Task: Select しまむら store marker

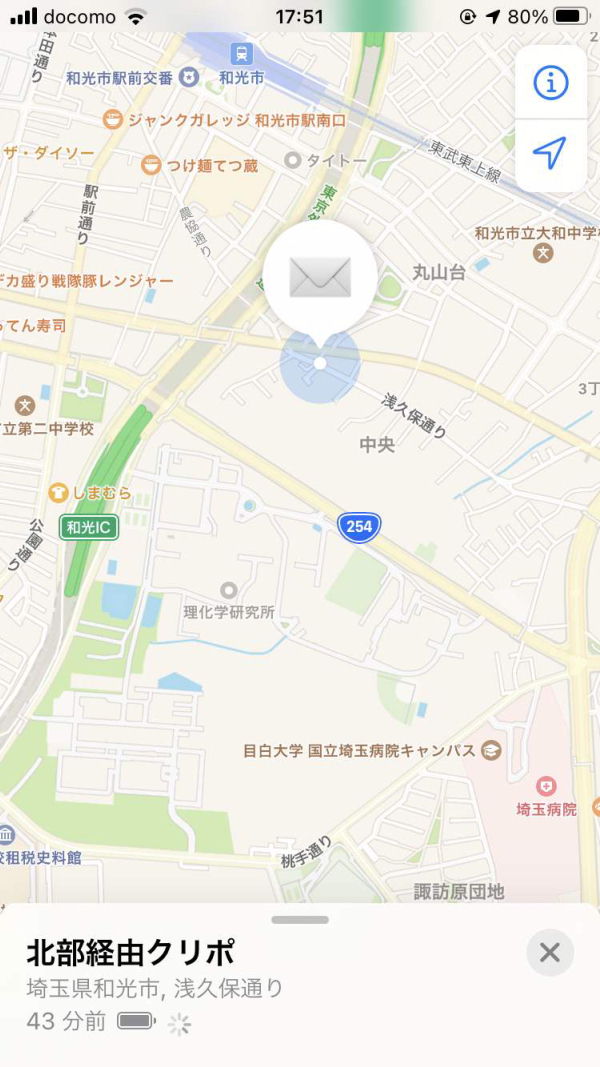Action: [x=59, y=492]
